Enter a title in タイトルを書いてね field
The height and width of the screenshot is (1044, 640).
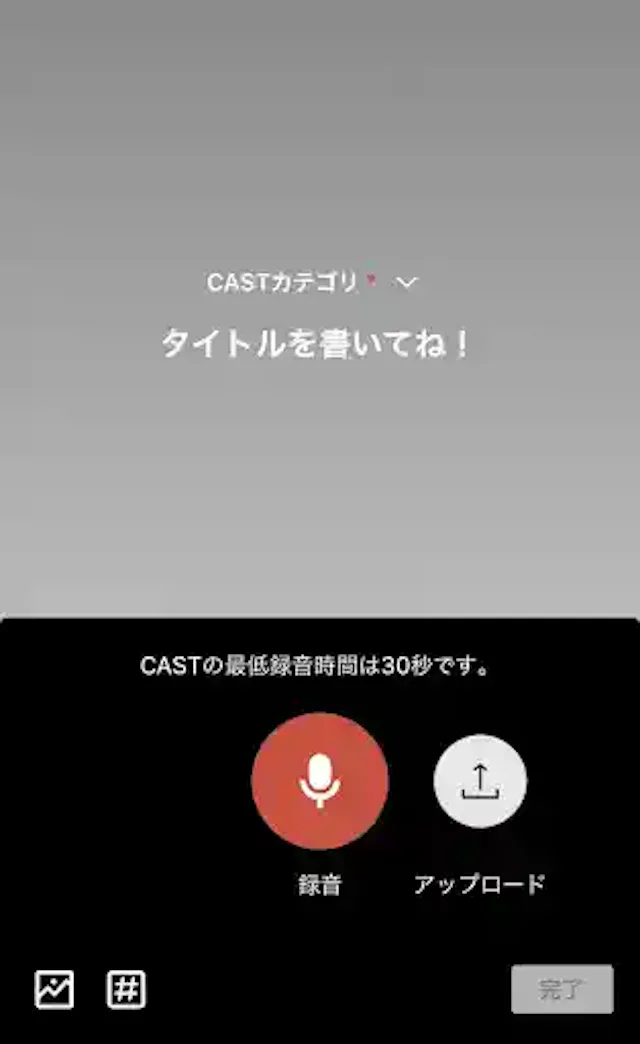point(316,345)
